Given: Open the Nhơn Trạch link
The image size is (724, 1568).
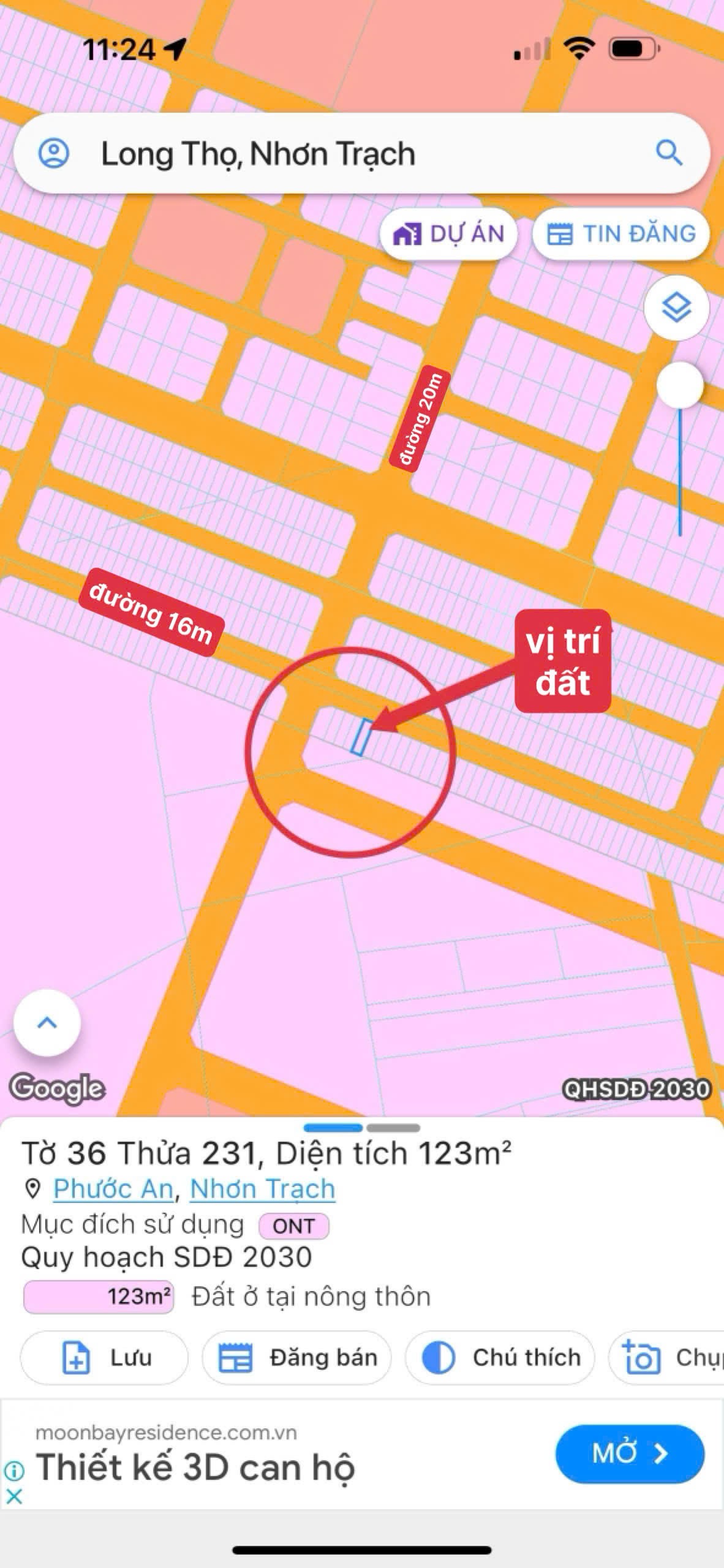Looking at the screenshot, I should [262, 1189].
